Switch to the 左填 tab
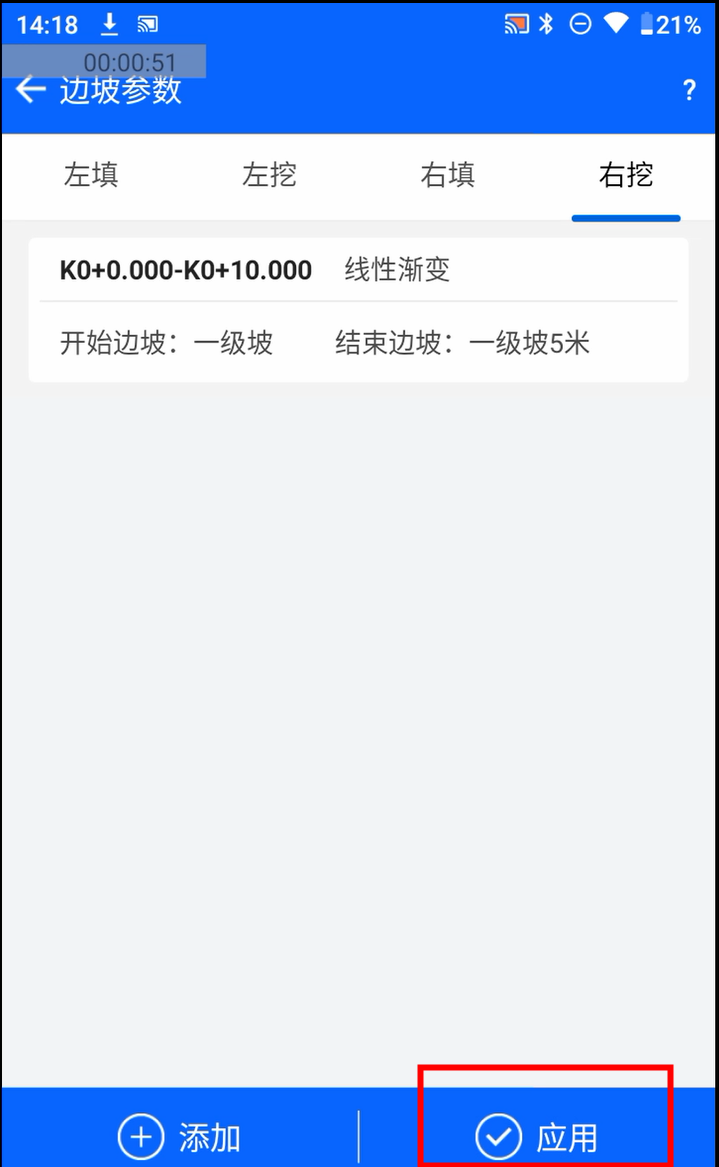The height and width of the screenshot is (1167, 719). point(91,175)
